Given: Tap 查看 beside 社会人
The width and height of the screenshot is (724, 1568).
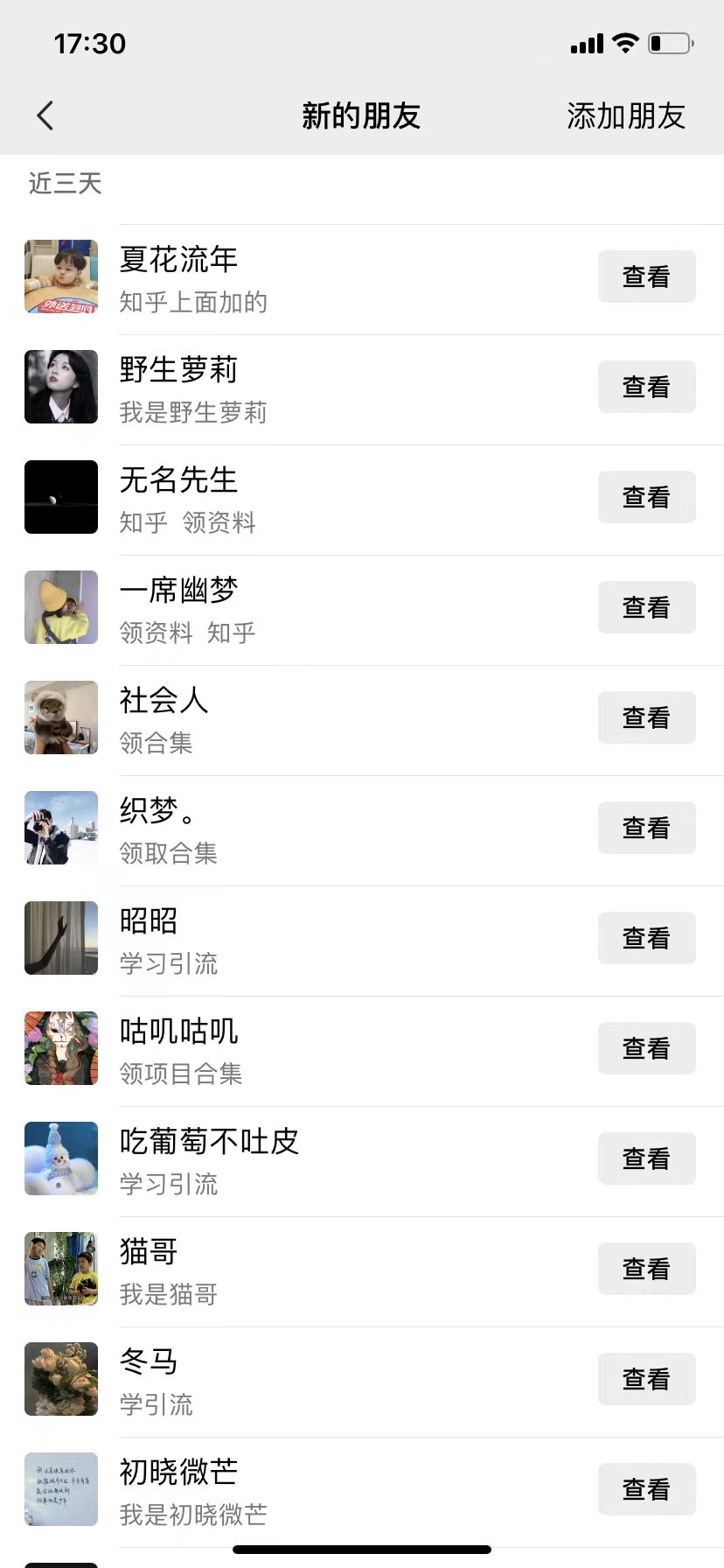Looking at the screenshot, I should 646,717.
